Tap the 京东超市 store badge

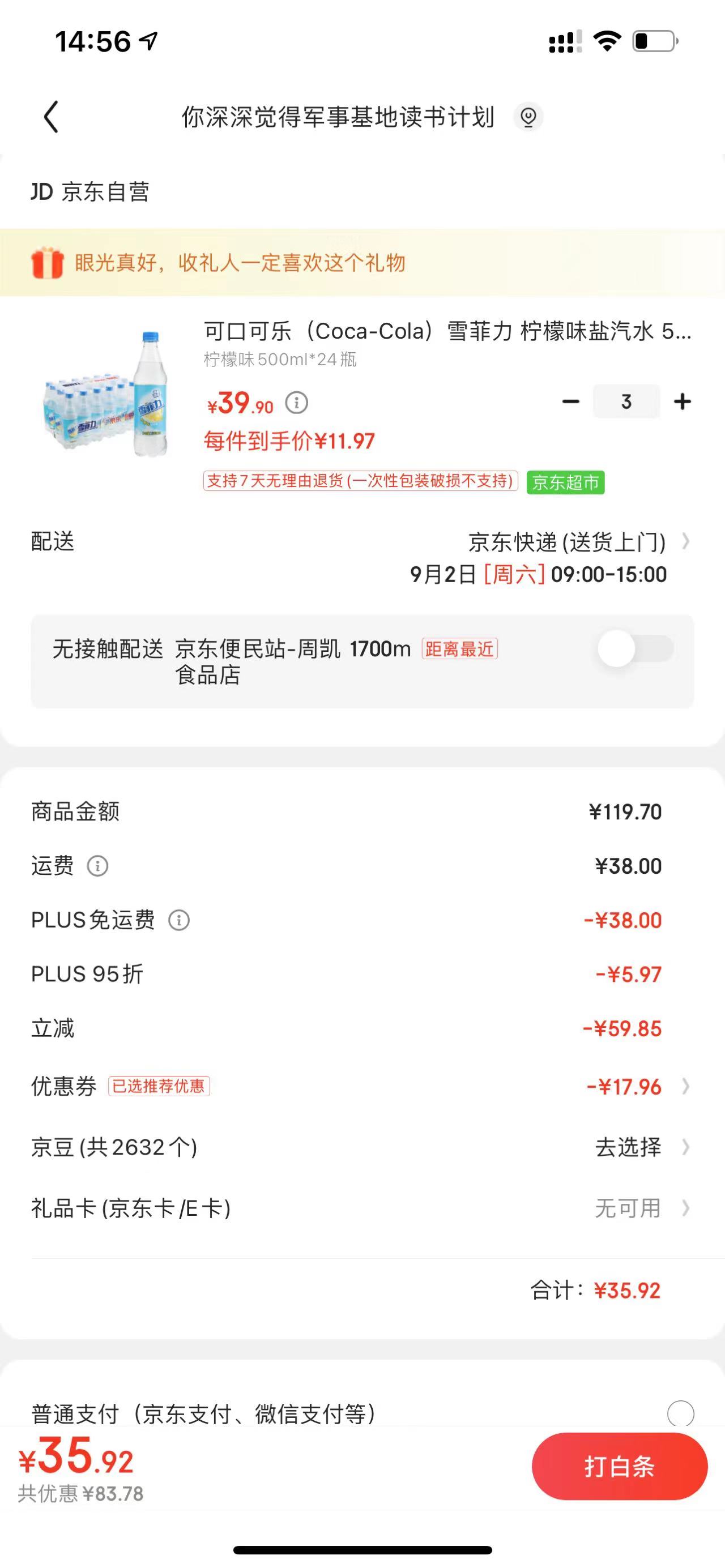(565, 481)
